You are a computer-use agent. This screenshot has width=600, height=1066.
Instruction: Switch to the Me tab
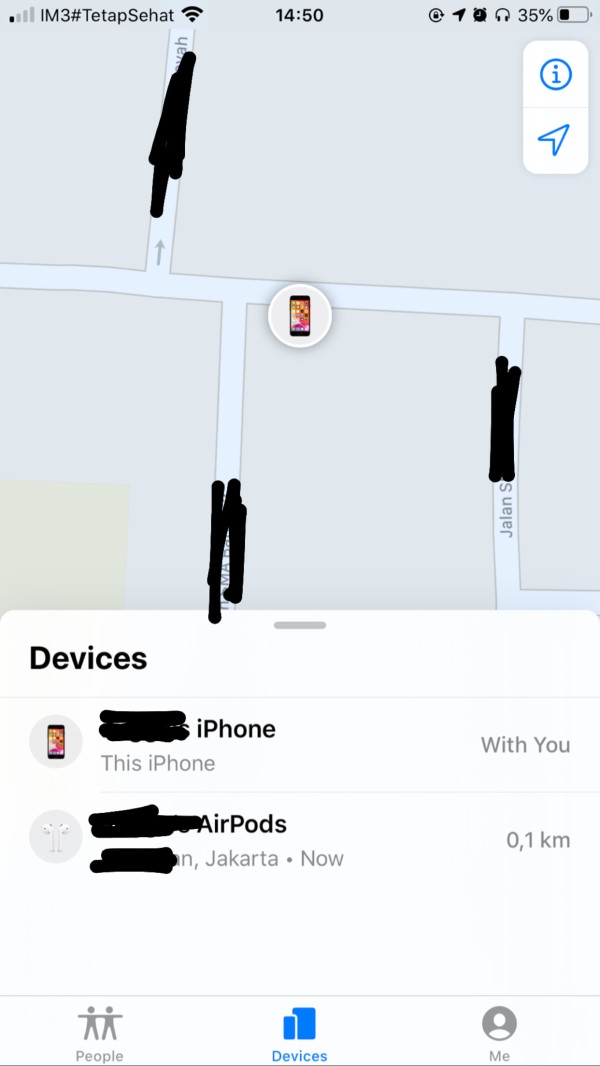(499, 1032)
